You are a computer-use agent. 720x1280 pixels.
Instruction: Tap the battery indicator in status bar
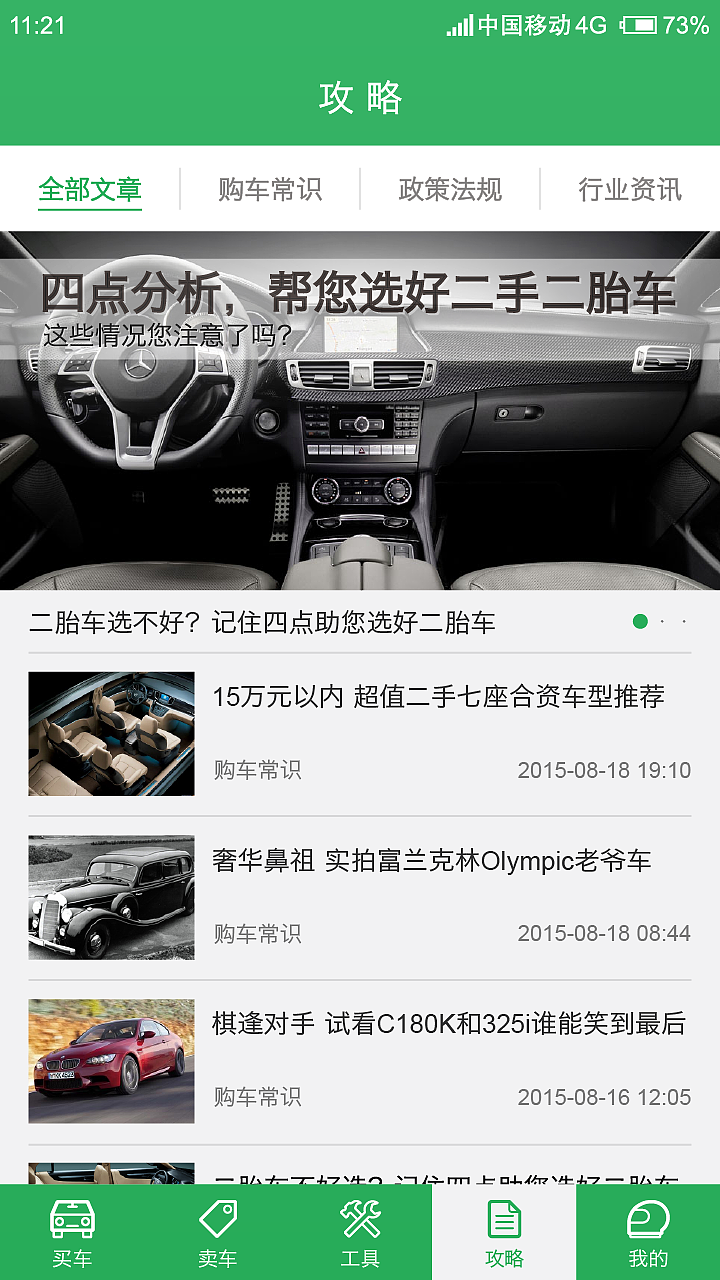point(644,27)
